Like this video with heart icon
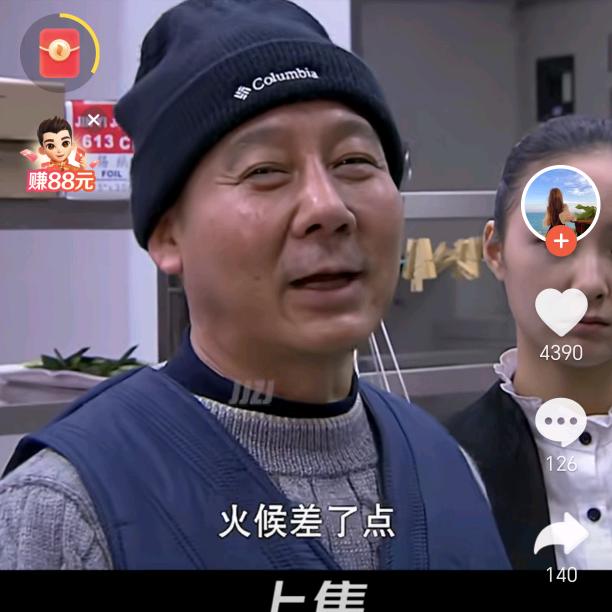 [561, 313]
